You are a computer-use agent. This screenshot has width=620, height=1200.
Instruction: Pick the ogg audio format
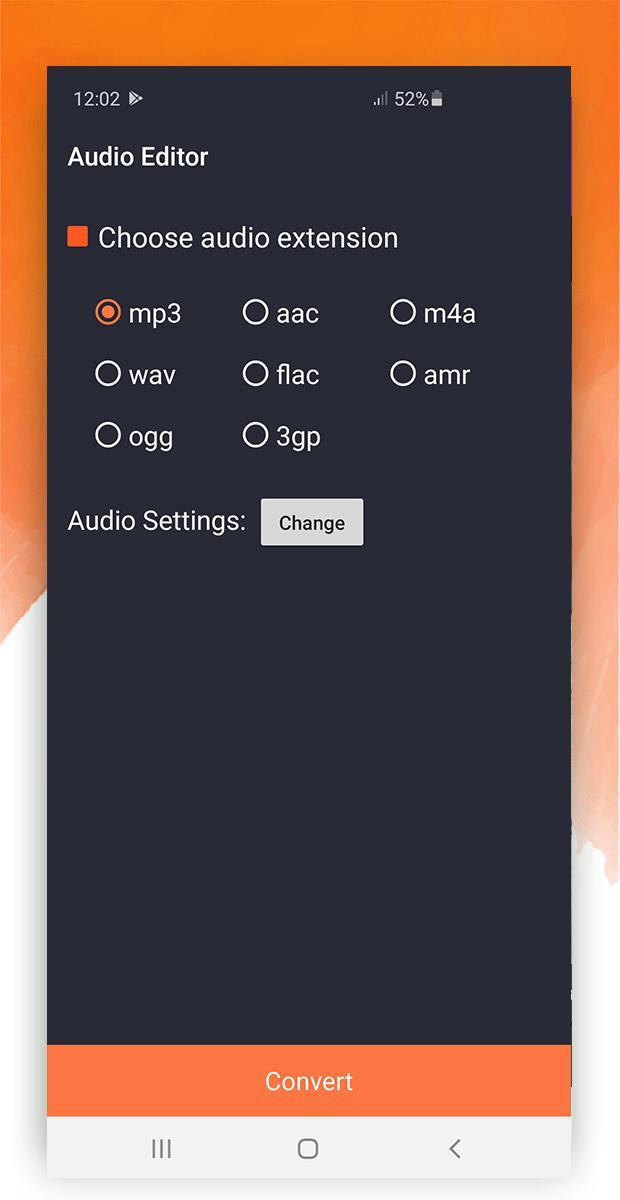coord(108,436)
